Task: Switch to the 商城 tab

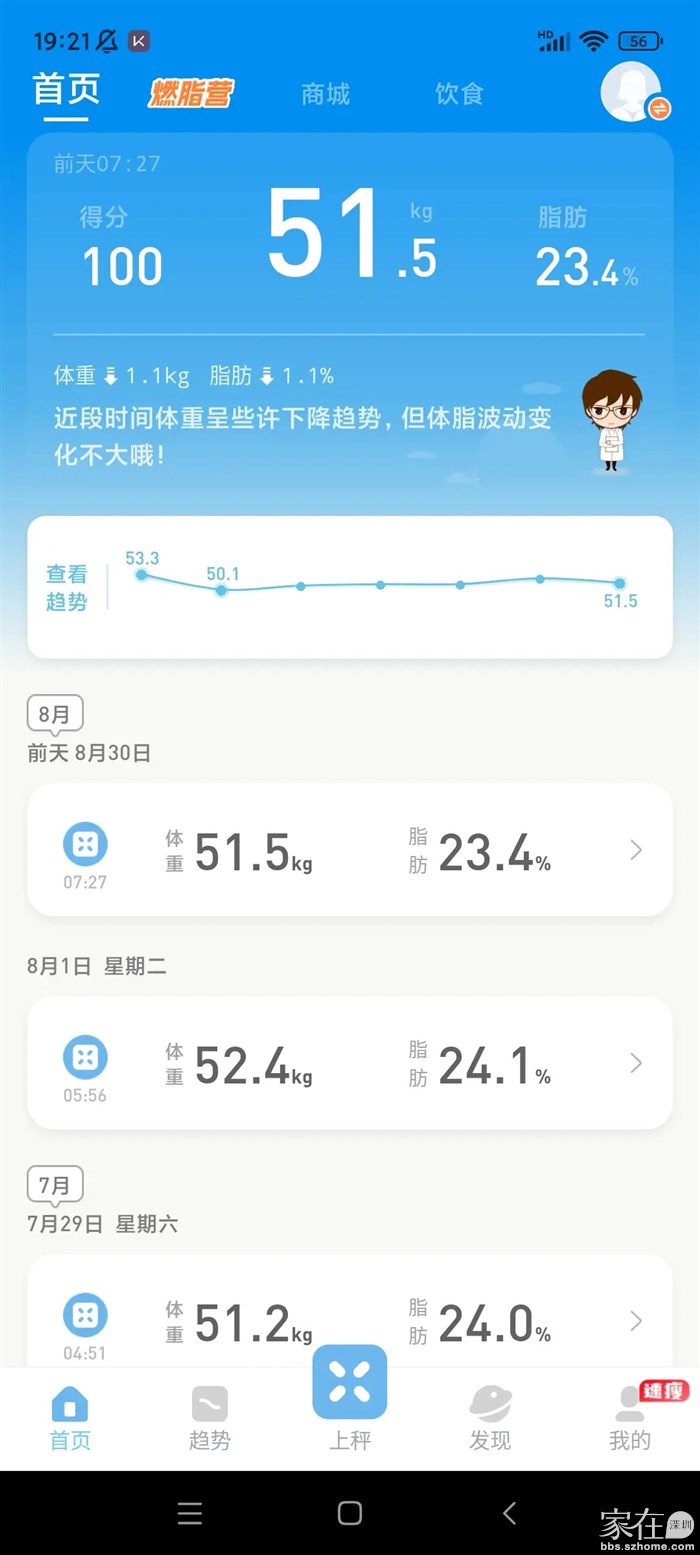Action: [325, 94]
